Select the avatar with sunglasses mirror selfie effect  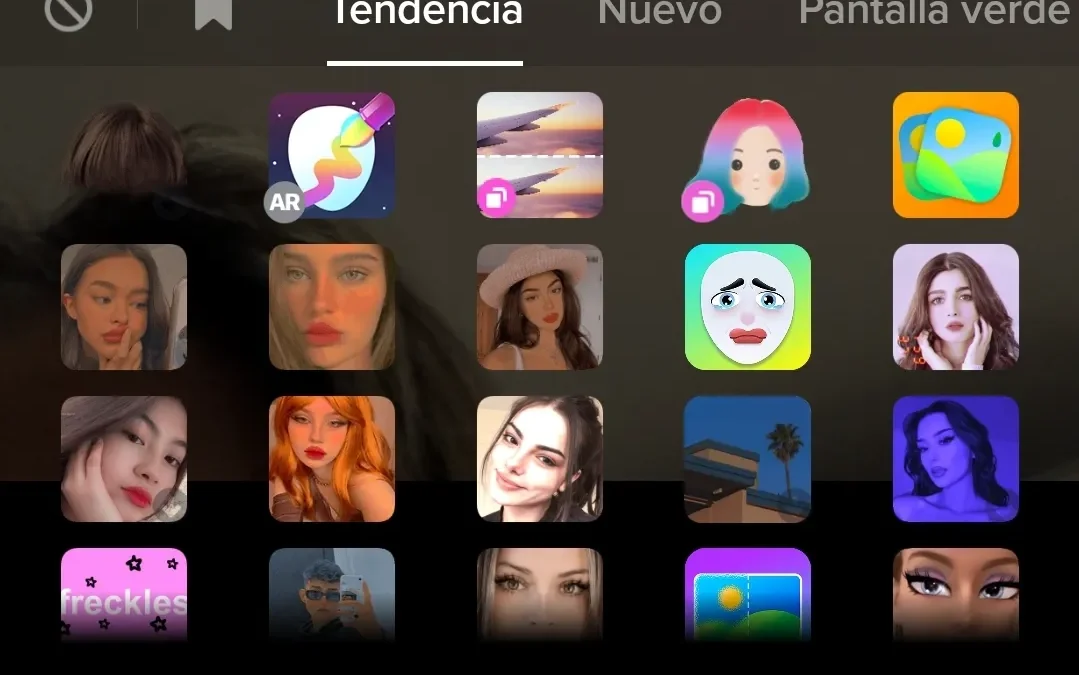(332, 595)
